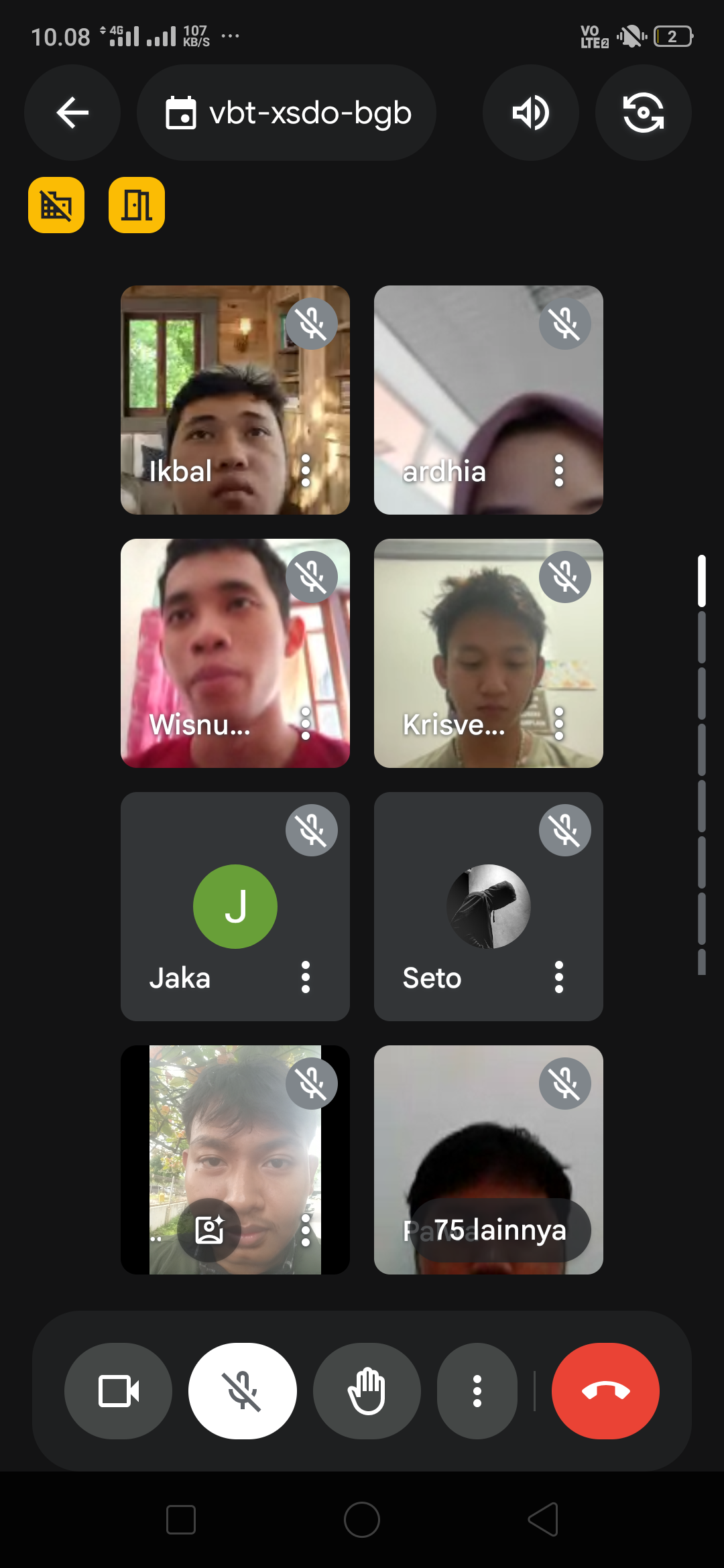Image resolution: width=724 pixels, height=1568 pixels.
Task: Open options for Krisve's tile
Action: (x=559, y=724)
